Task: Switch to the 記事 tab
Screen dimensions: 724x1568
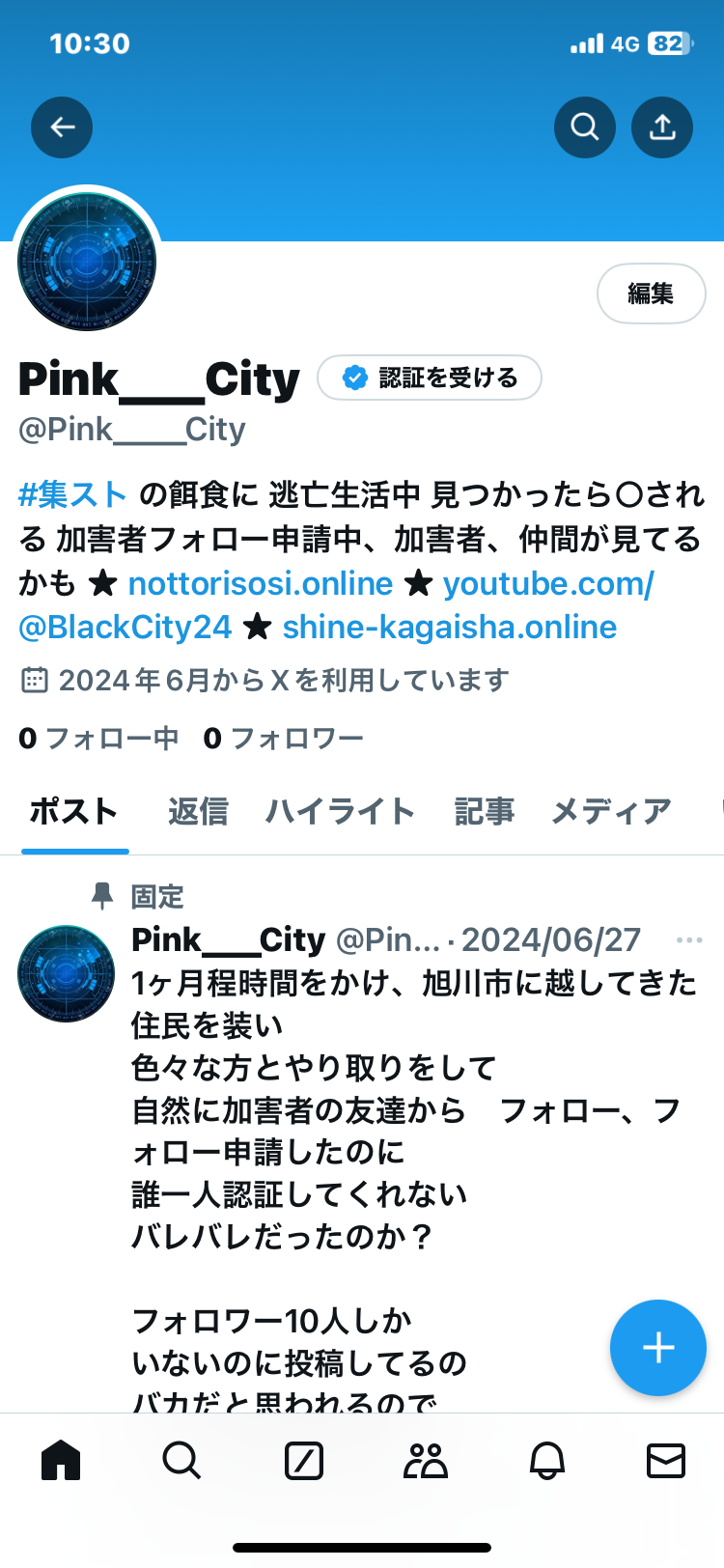Action: click(484, 811)
